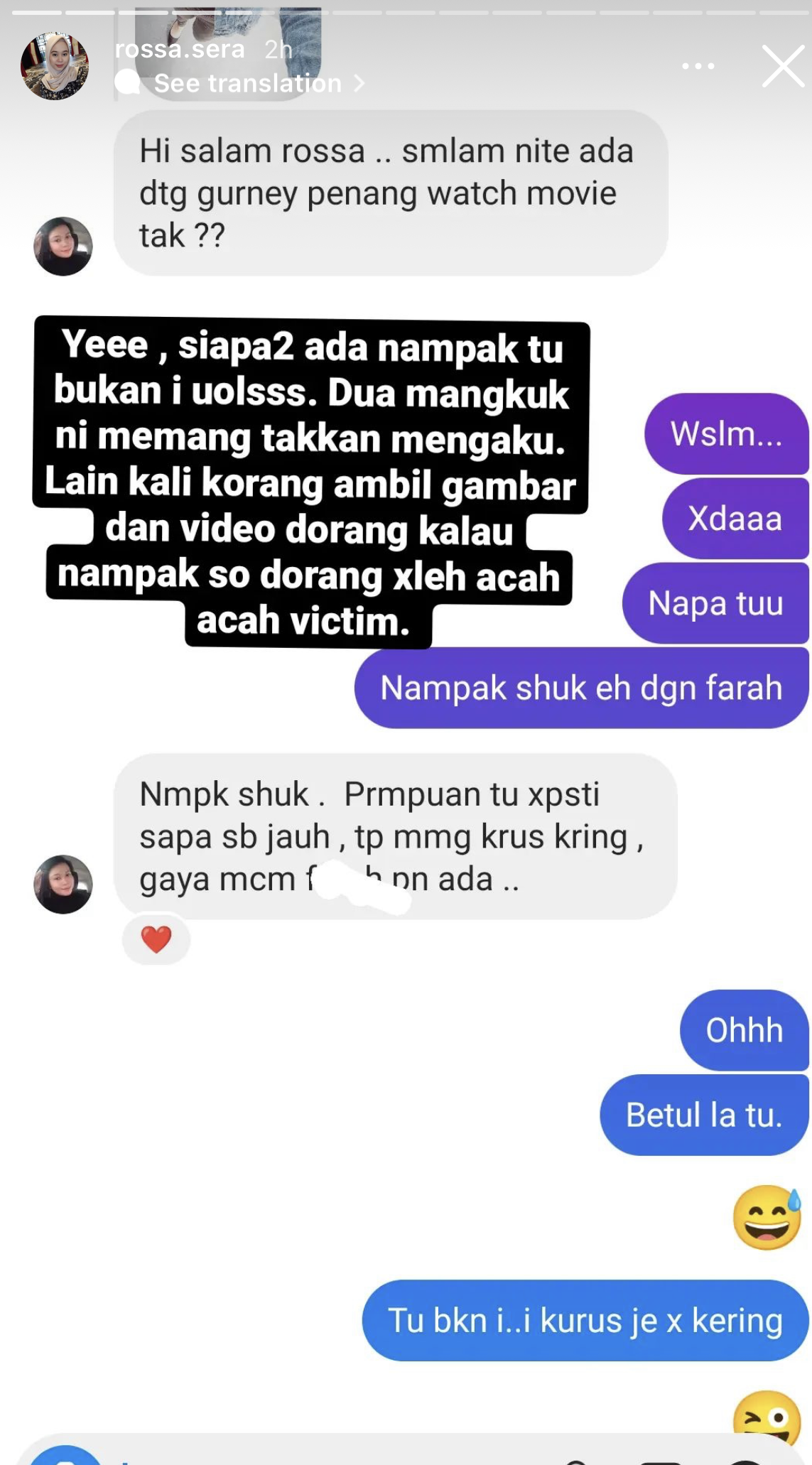Open rossa.sera profile from username
Image resolution: width=812 pixels, height=1465 pixels.
179,49
